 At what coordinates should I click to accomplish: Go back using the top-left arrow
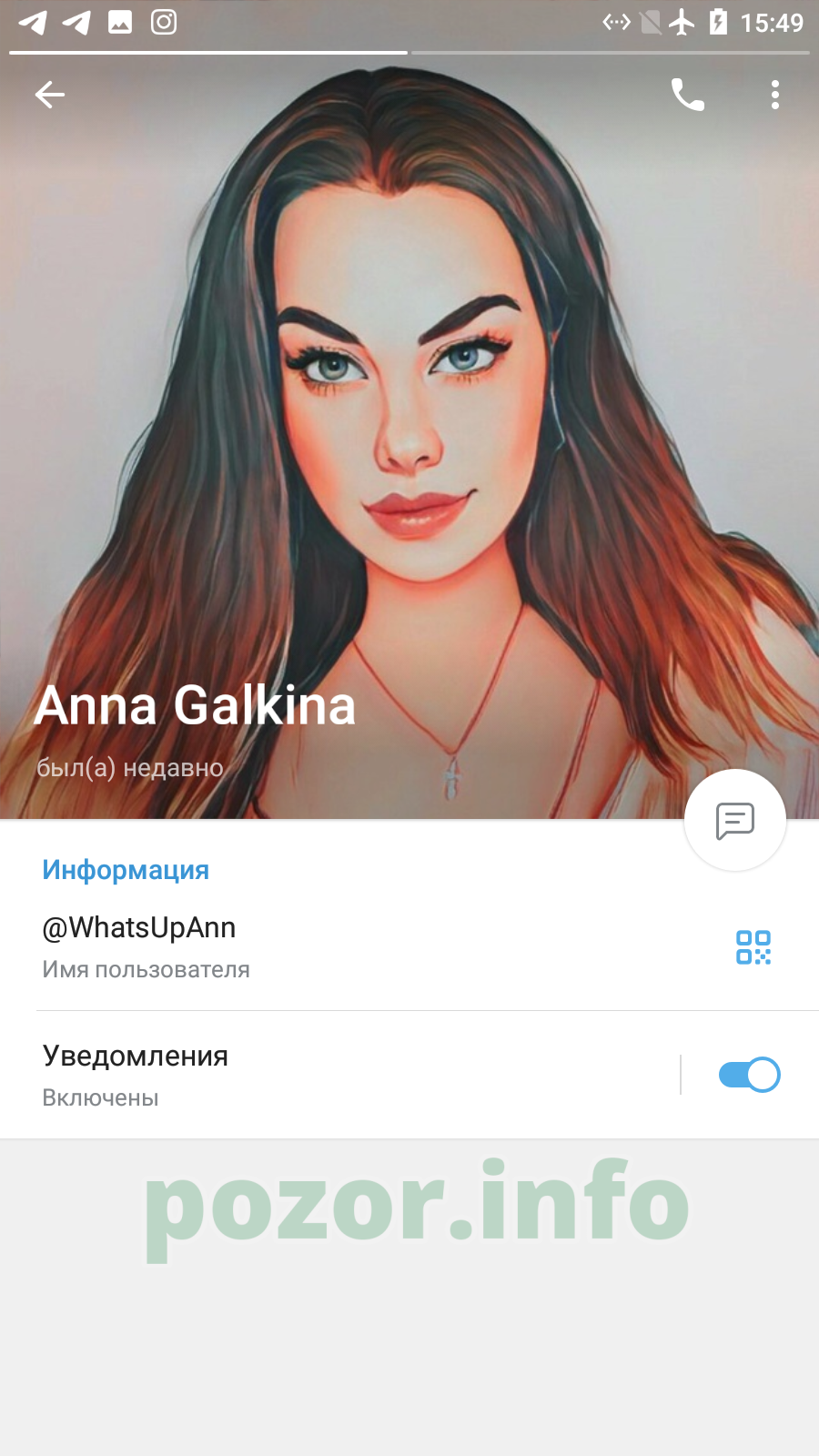50,95
